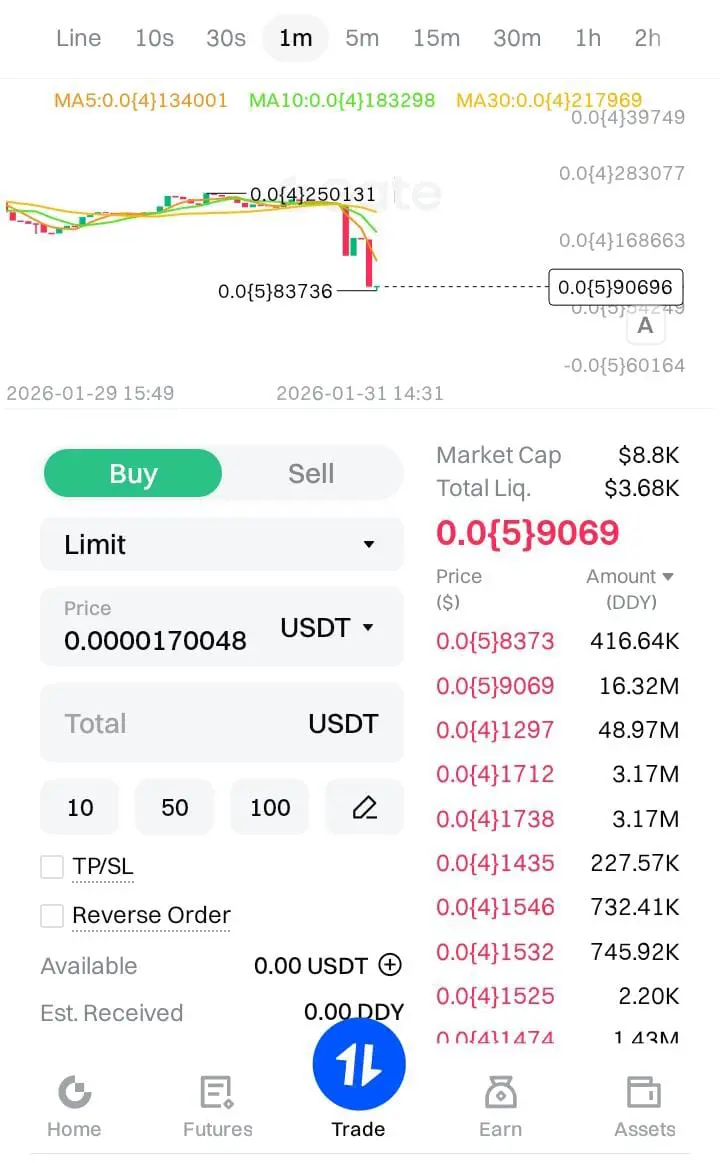Viewport: 720px width, 1163px height.
Task: Go to the Assets tab
Action: (644, 1106)
